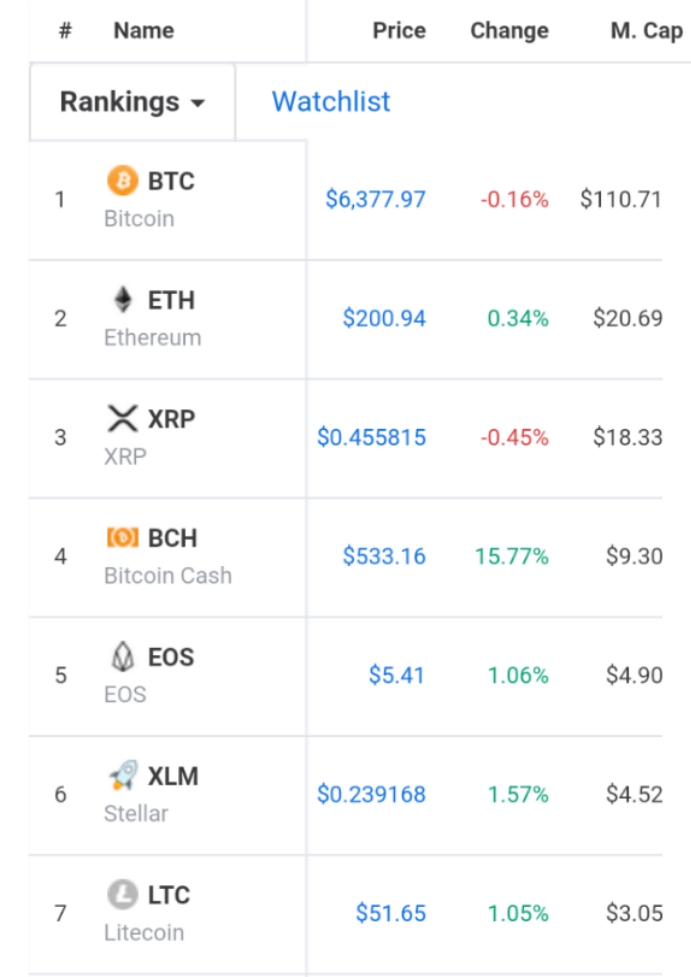Open the EOS coin row

[170, 675]
